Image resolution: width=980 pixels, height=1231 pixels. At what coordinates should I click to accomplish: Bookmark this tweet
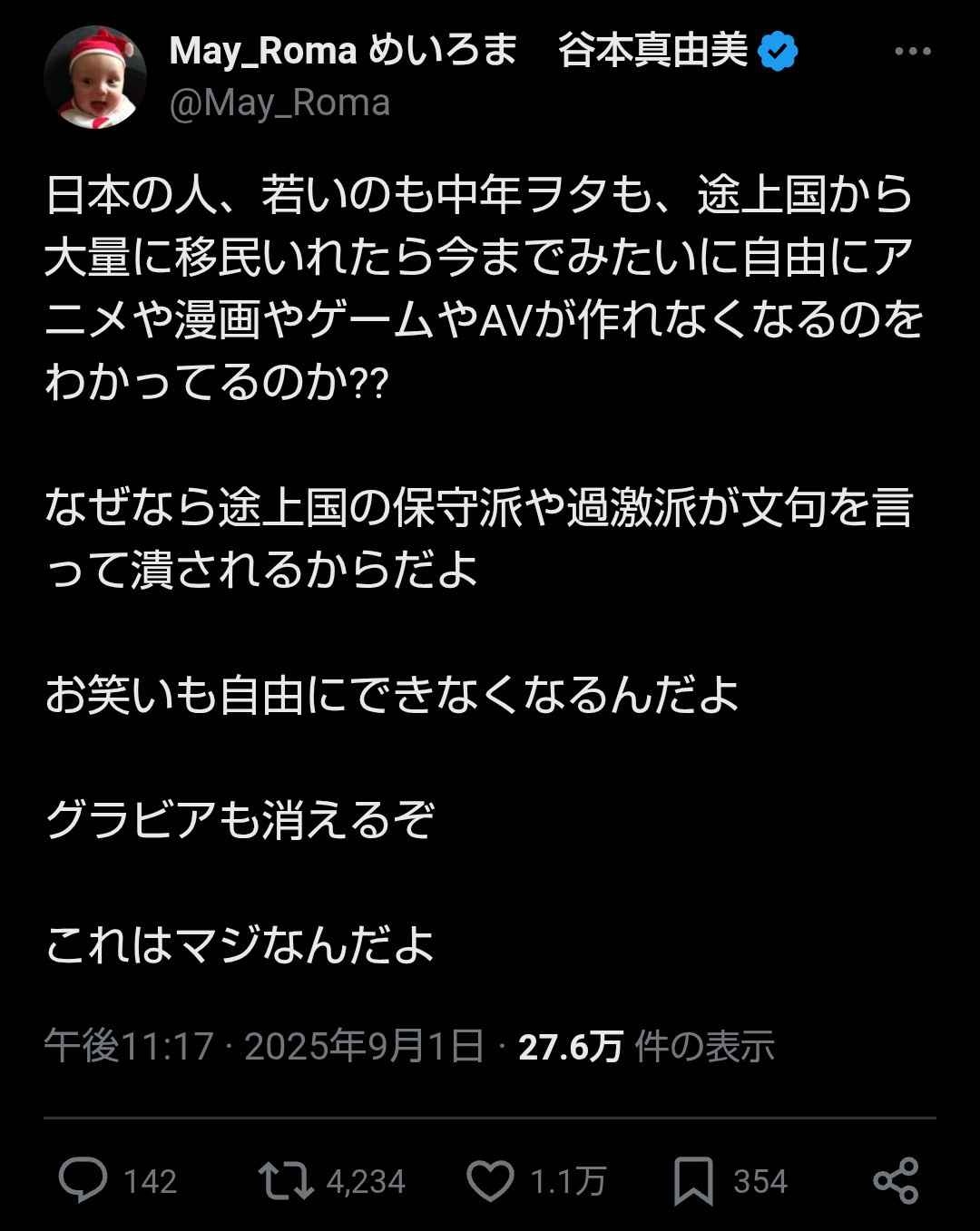pos(694,1180)
